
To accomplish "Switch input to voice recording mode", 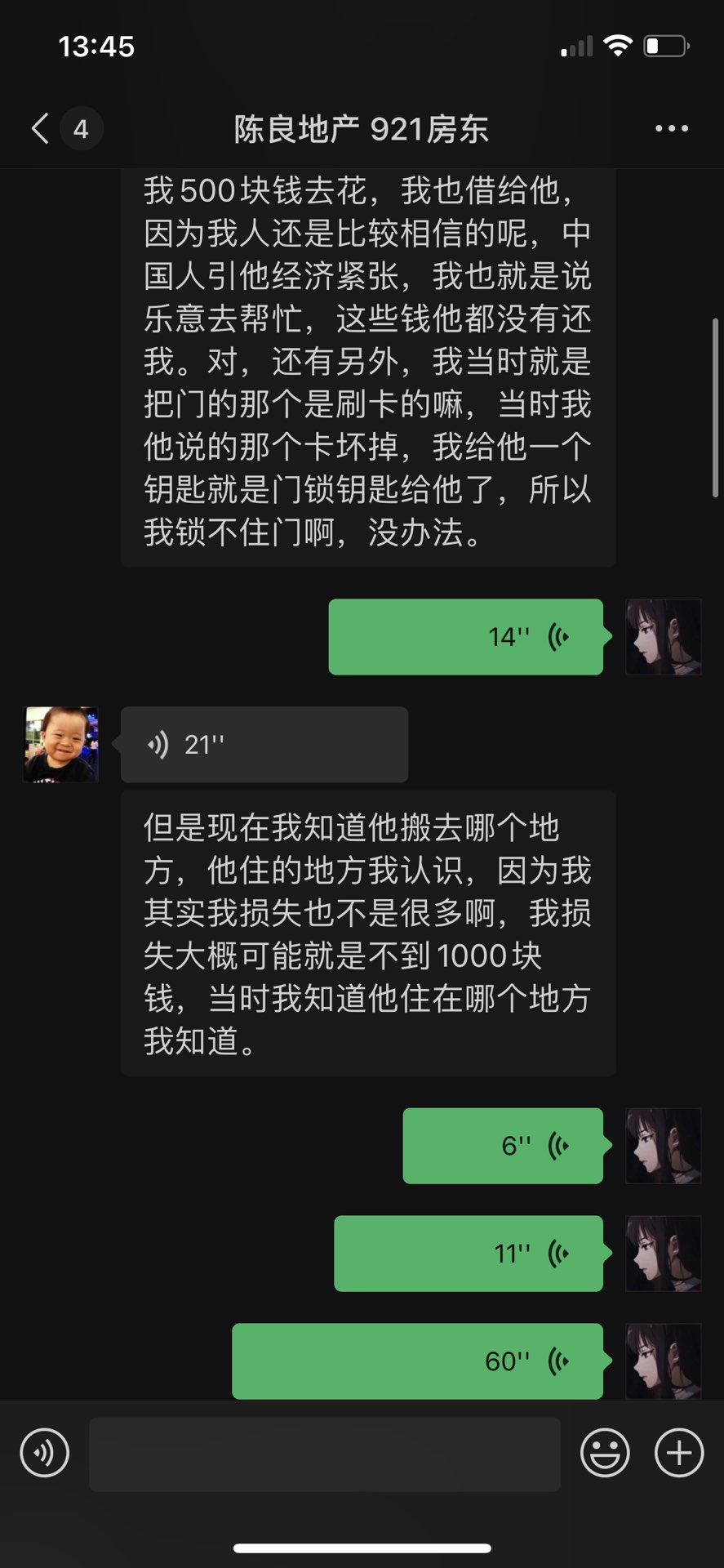I will coord(45,1453).
